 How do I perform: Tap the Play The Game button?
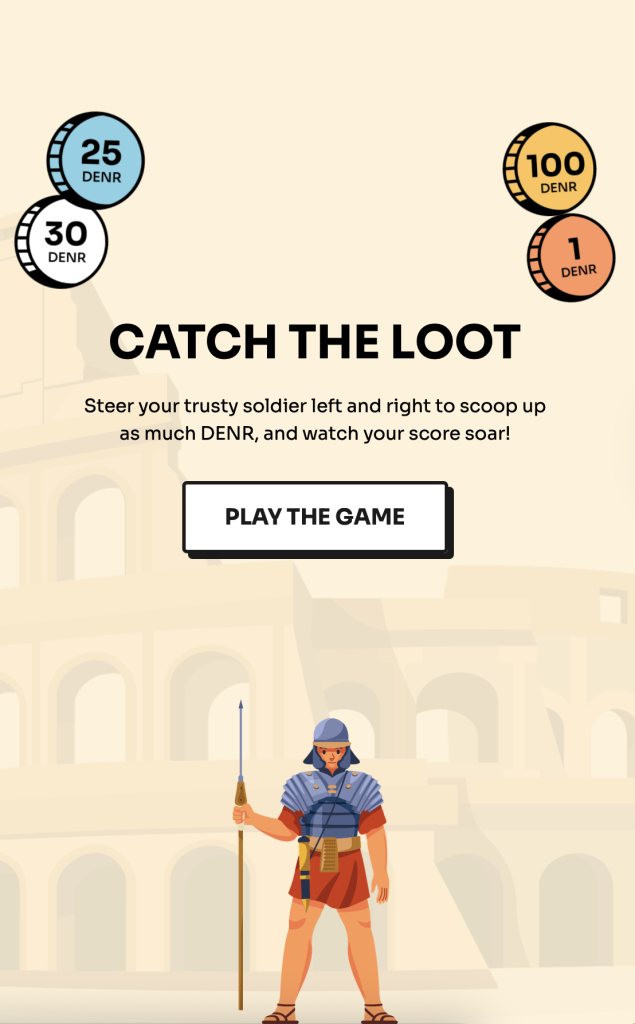(315, 517)
